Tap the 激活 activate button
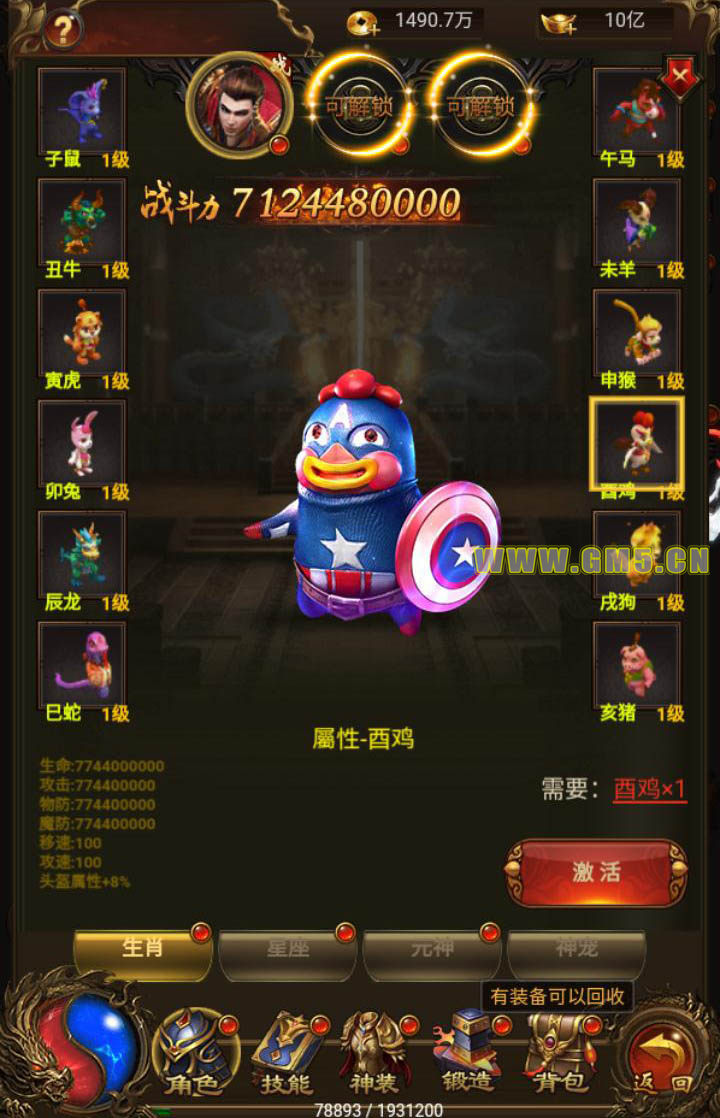 pos(596,871)
